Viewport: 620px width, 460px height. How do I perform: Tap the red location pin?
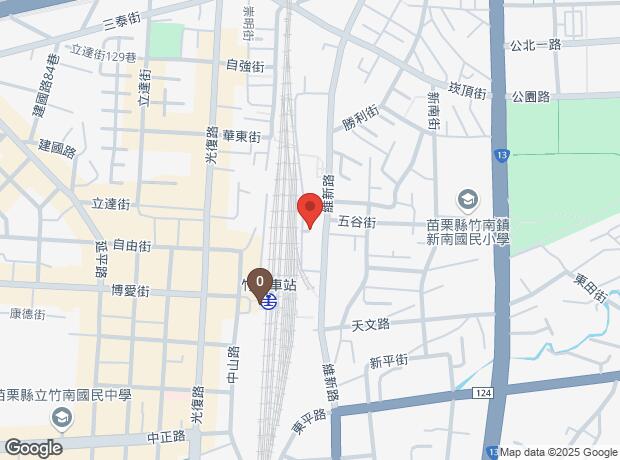tap(310, 210)
